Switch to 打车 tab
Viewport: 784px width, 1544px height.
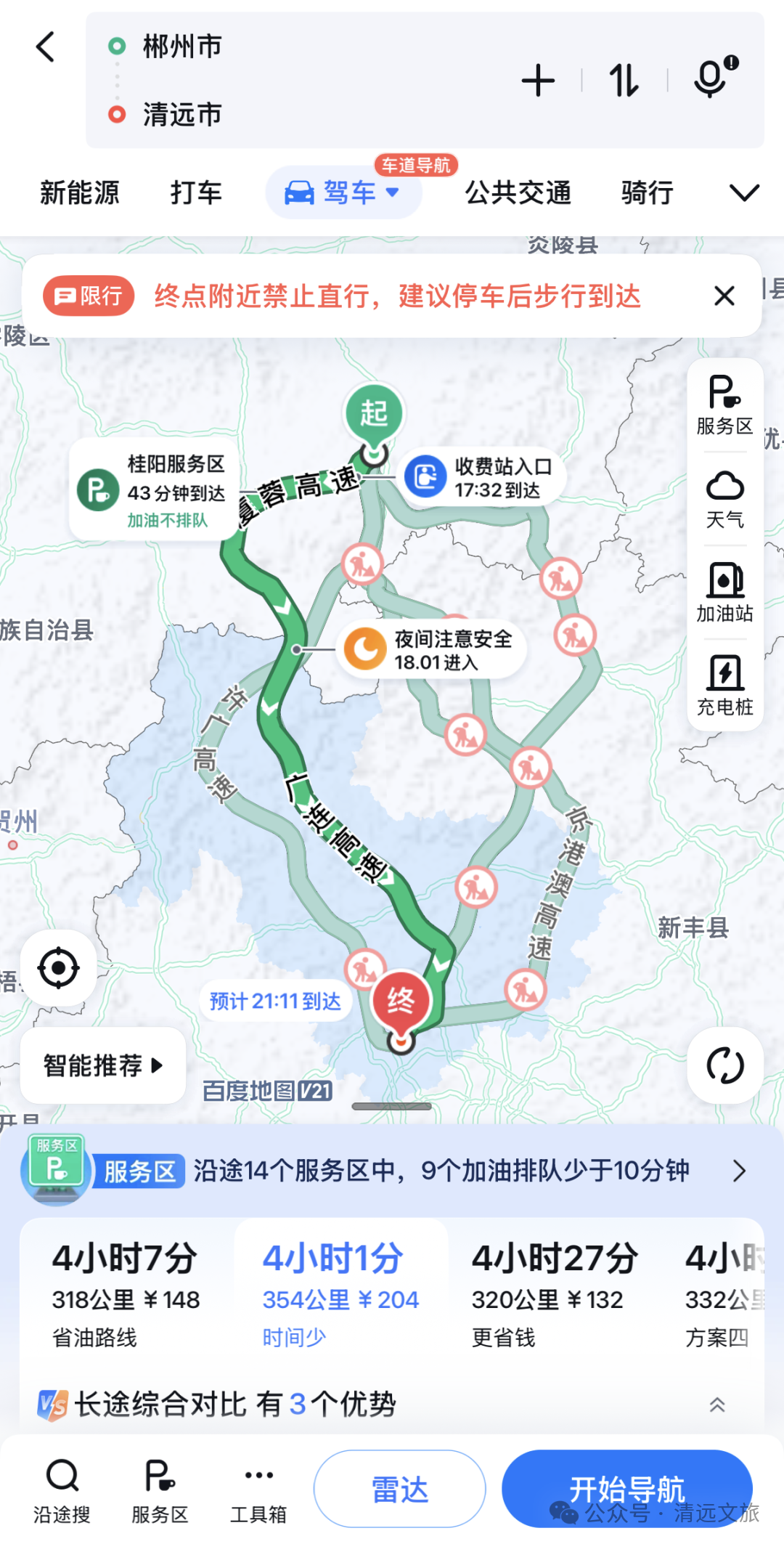(x=196, y=193)
